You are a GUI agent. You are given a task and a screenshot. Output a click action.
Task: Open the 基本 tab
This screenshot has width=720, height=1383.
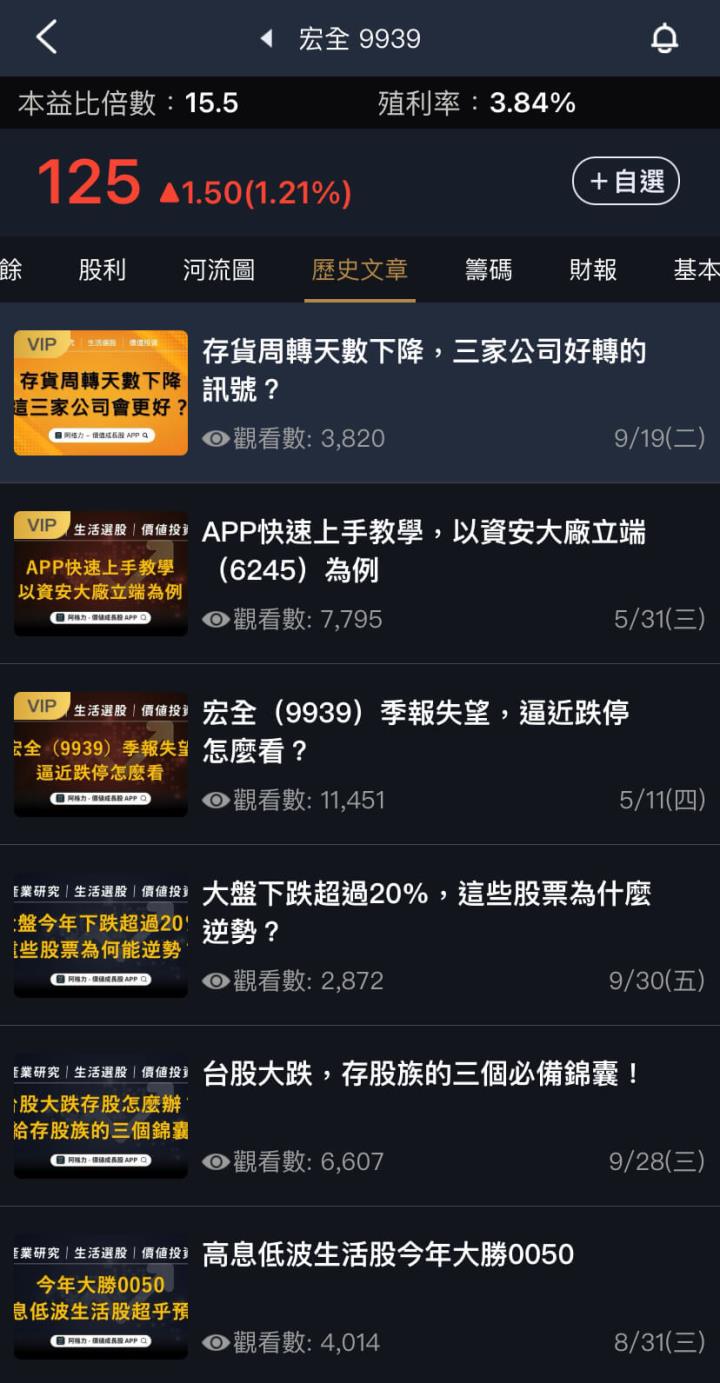697,270
